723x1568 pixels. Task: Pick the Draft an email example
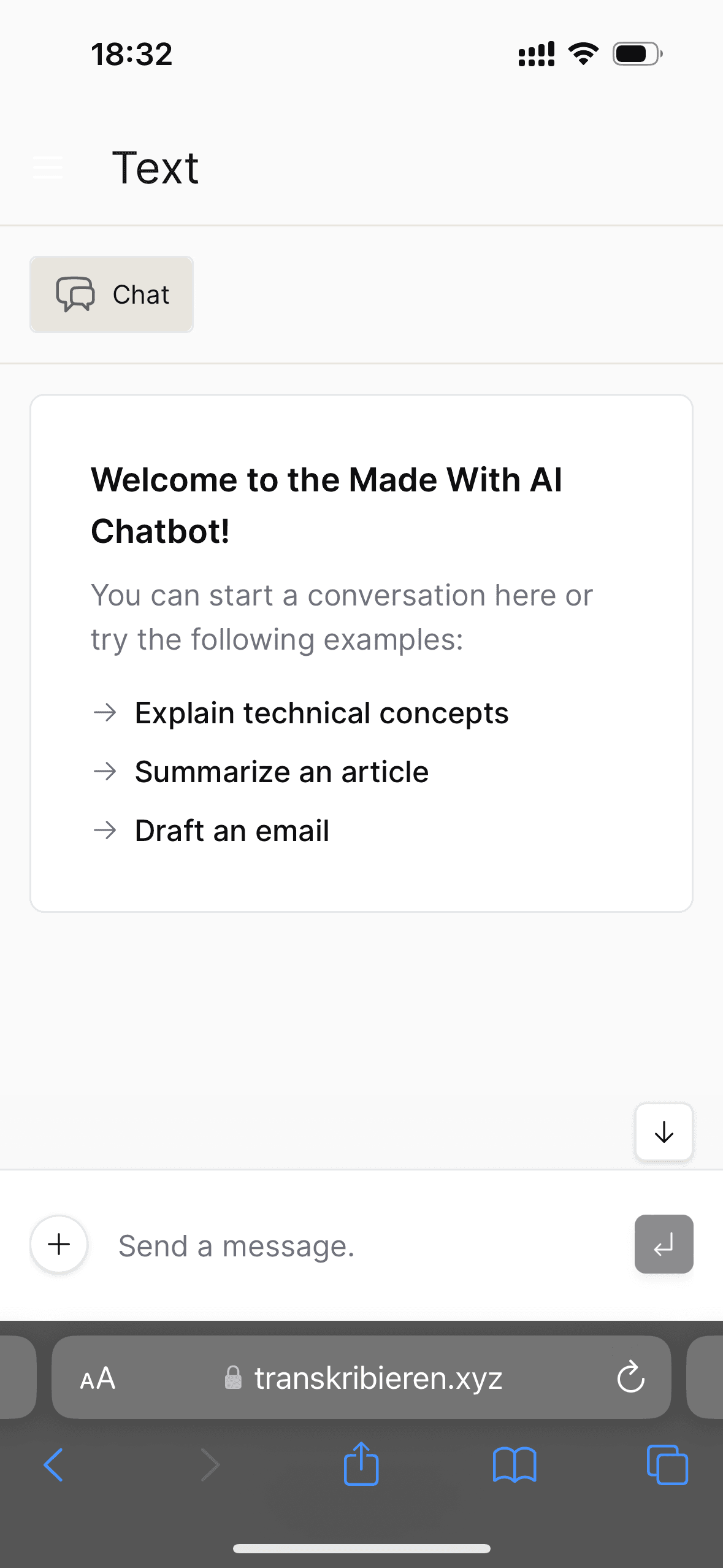pyautogui.click(x=231, y=831)
